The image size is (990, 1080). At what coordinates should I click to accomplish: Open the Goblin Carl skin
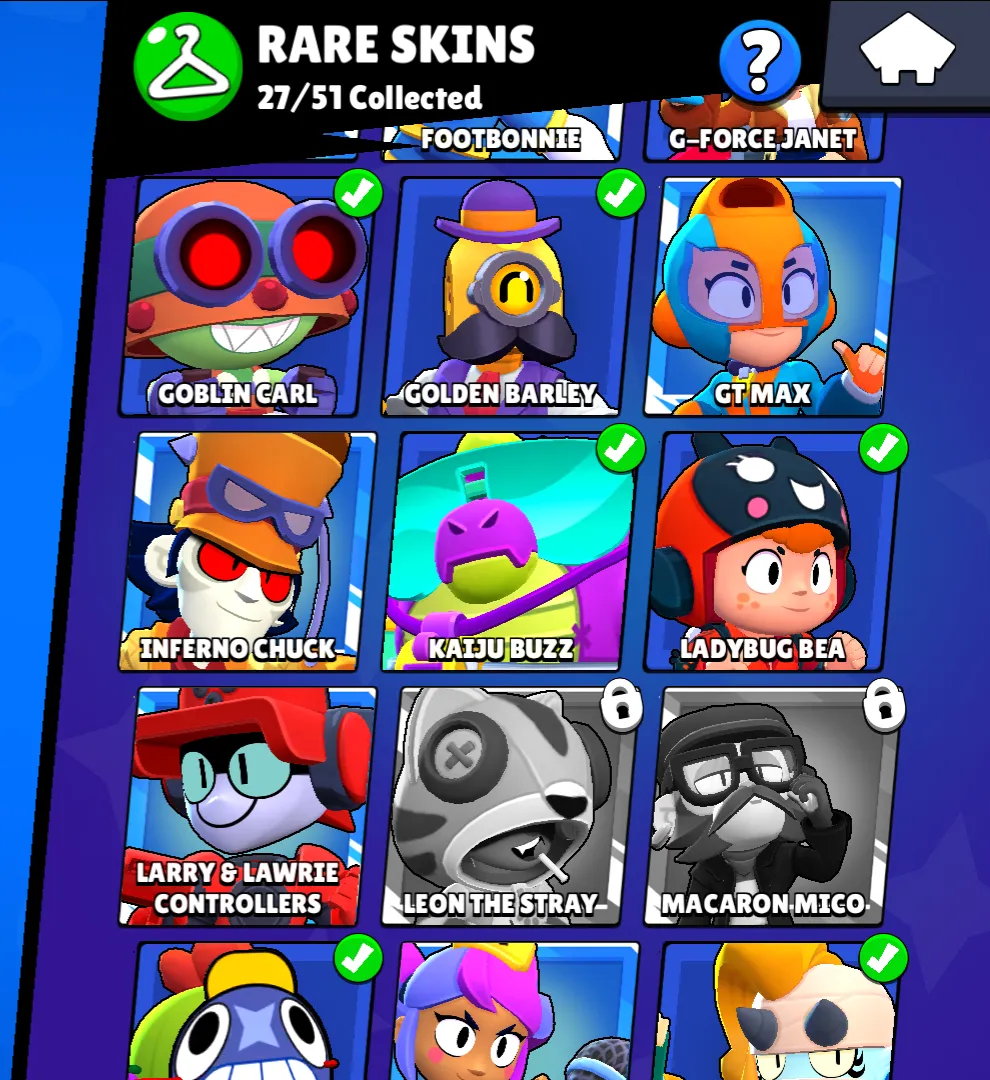pyautogui.click(x=245, y=297)
